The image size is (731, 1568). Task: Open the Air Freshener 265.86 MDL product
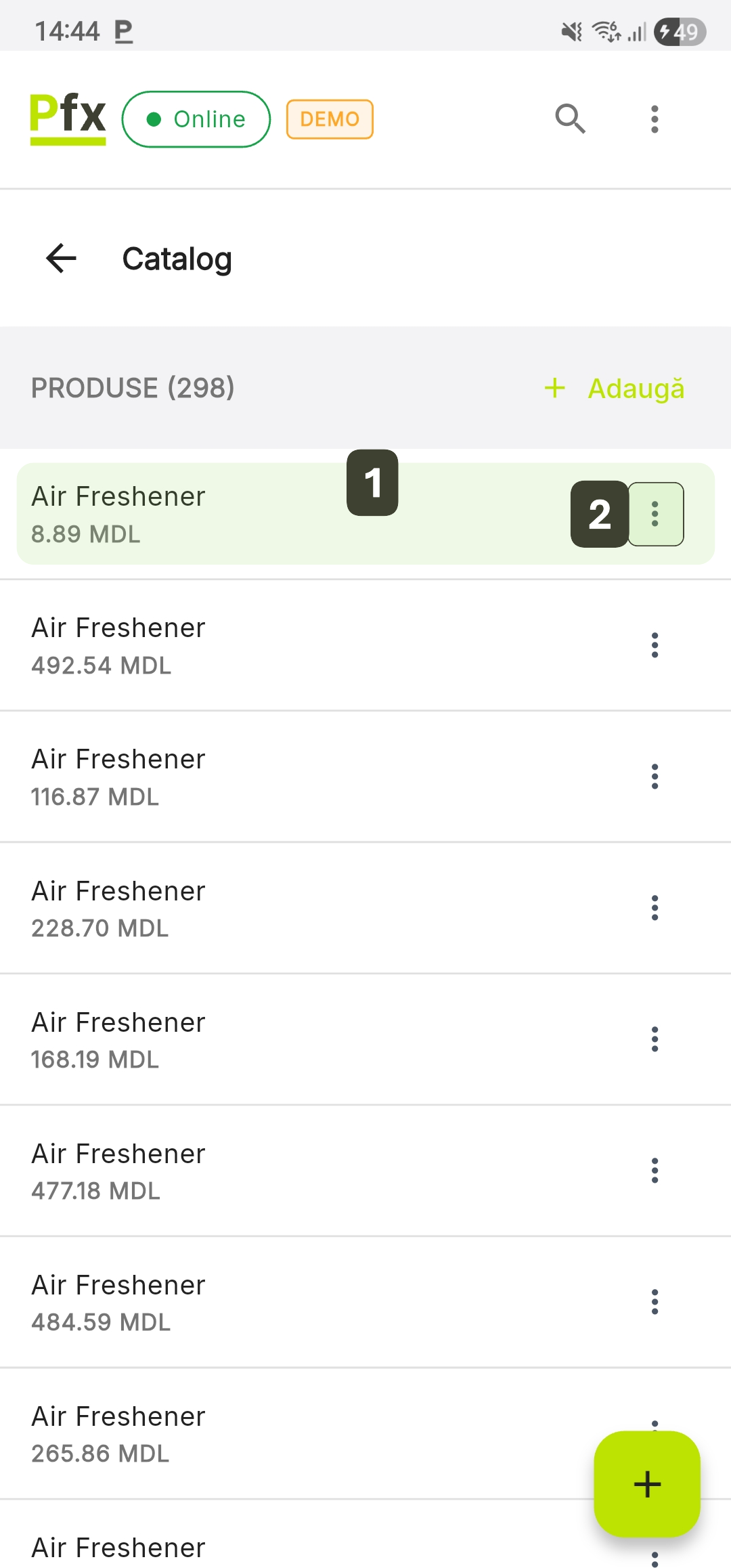click(203, 1433)
